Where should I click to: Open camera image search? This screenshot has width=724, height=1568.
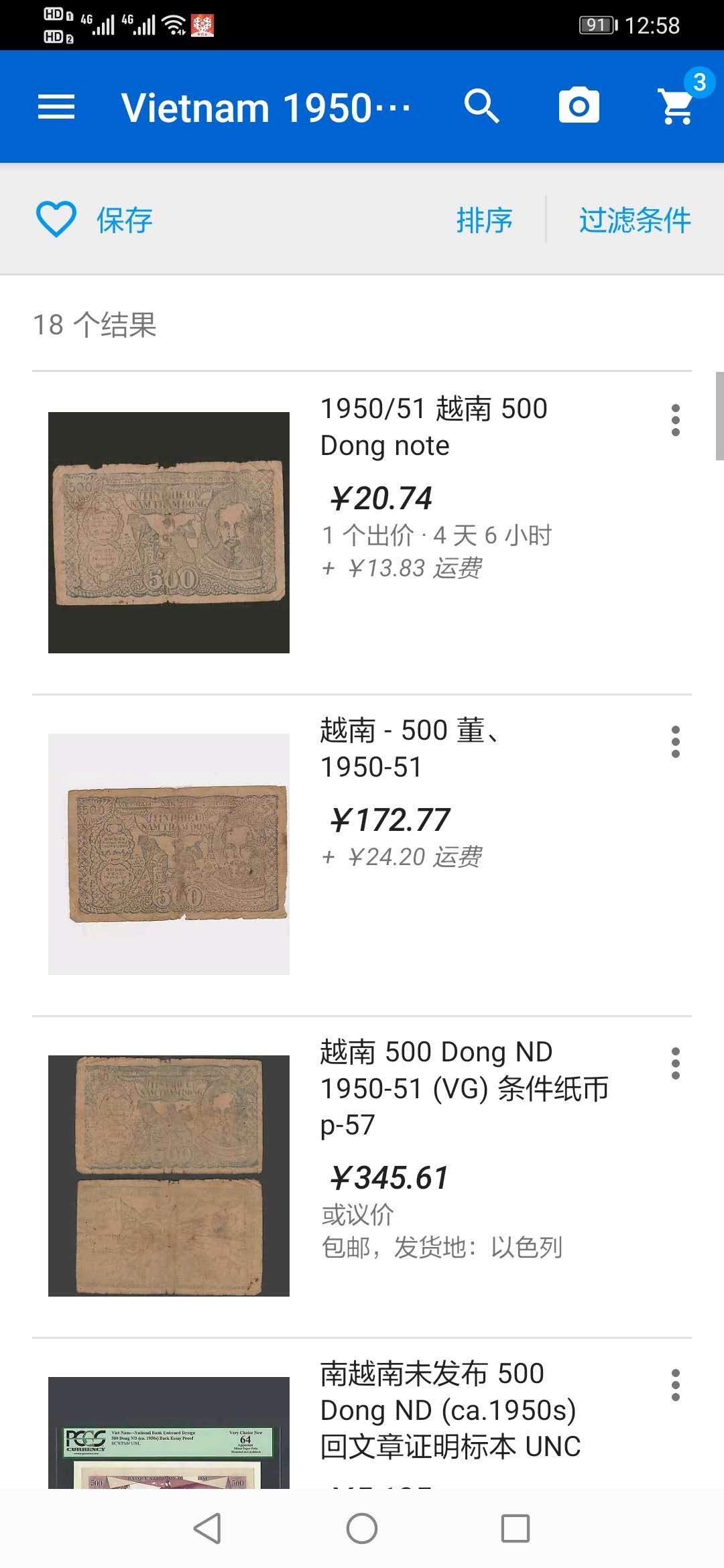(579, 106)
